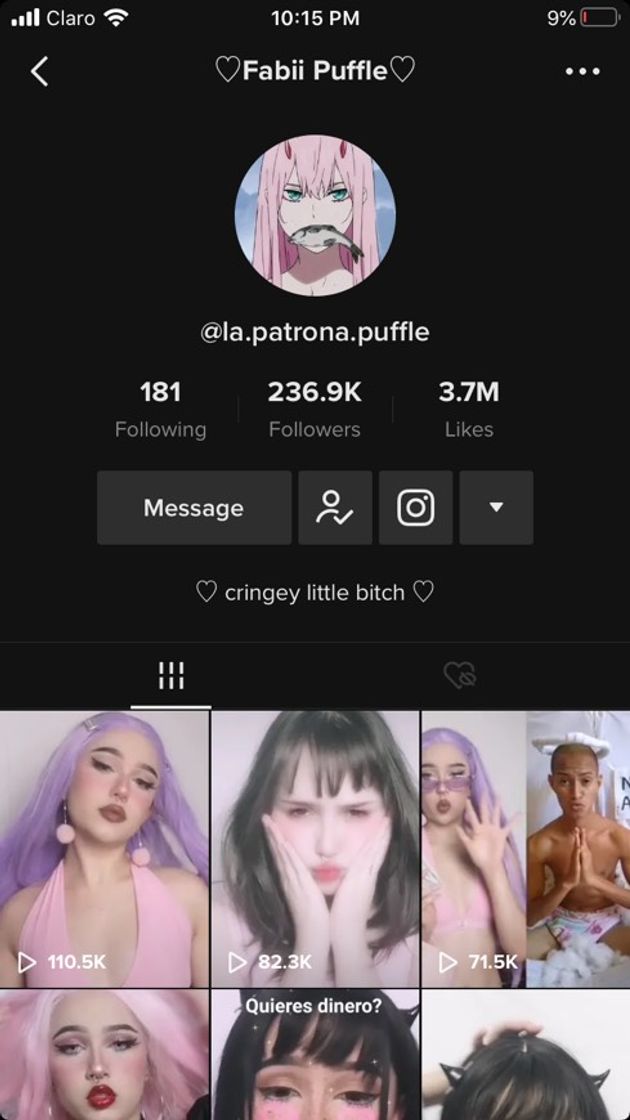Tap the following status person icon
This screenshot has height=1120, width=630.
coord(335,508)
